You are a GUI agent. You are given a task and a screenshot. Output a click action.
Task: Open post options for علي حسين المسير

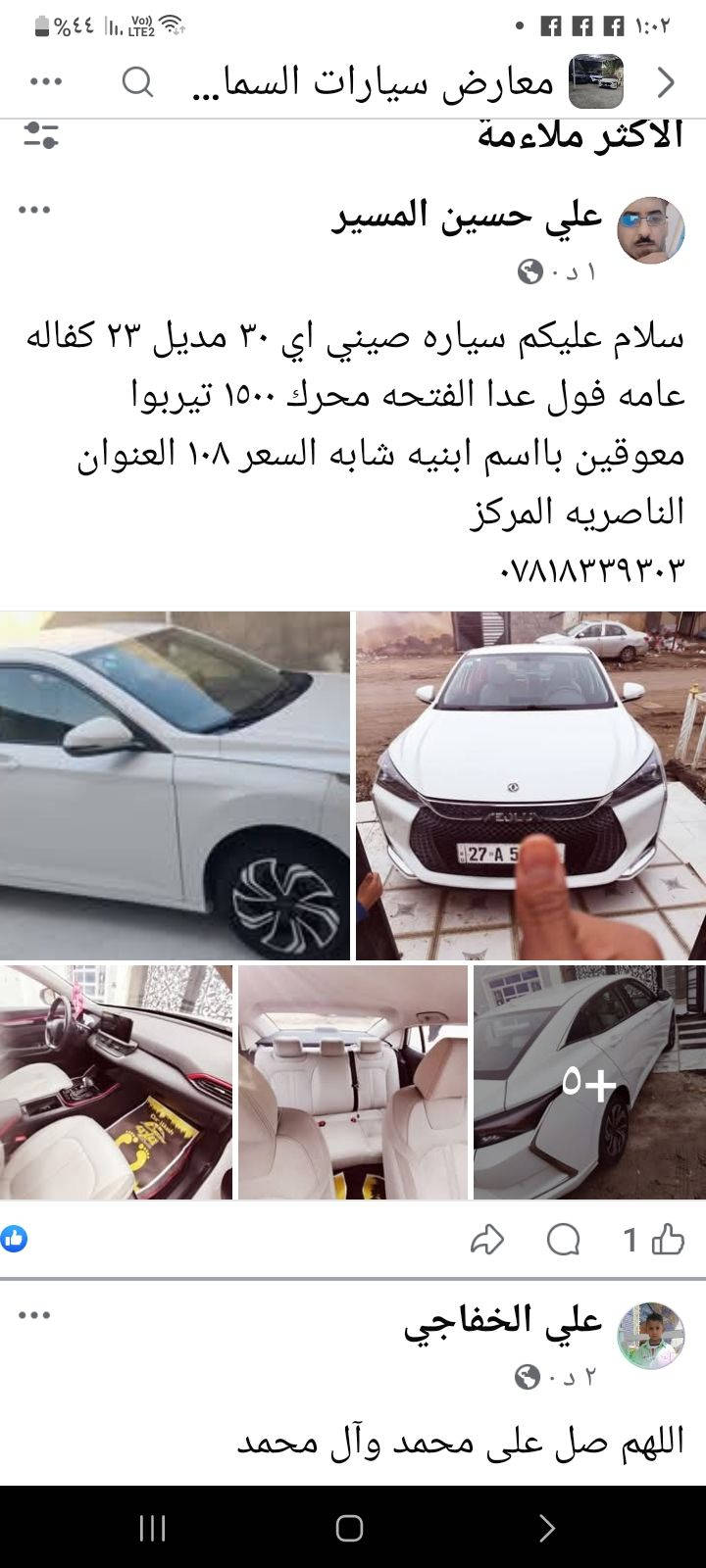pos(34,210)
